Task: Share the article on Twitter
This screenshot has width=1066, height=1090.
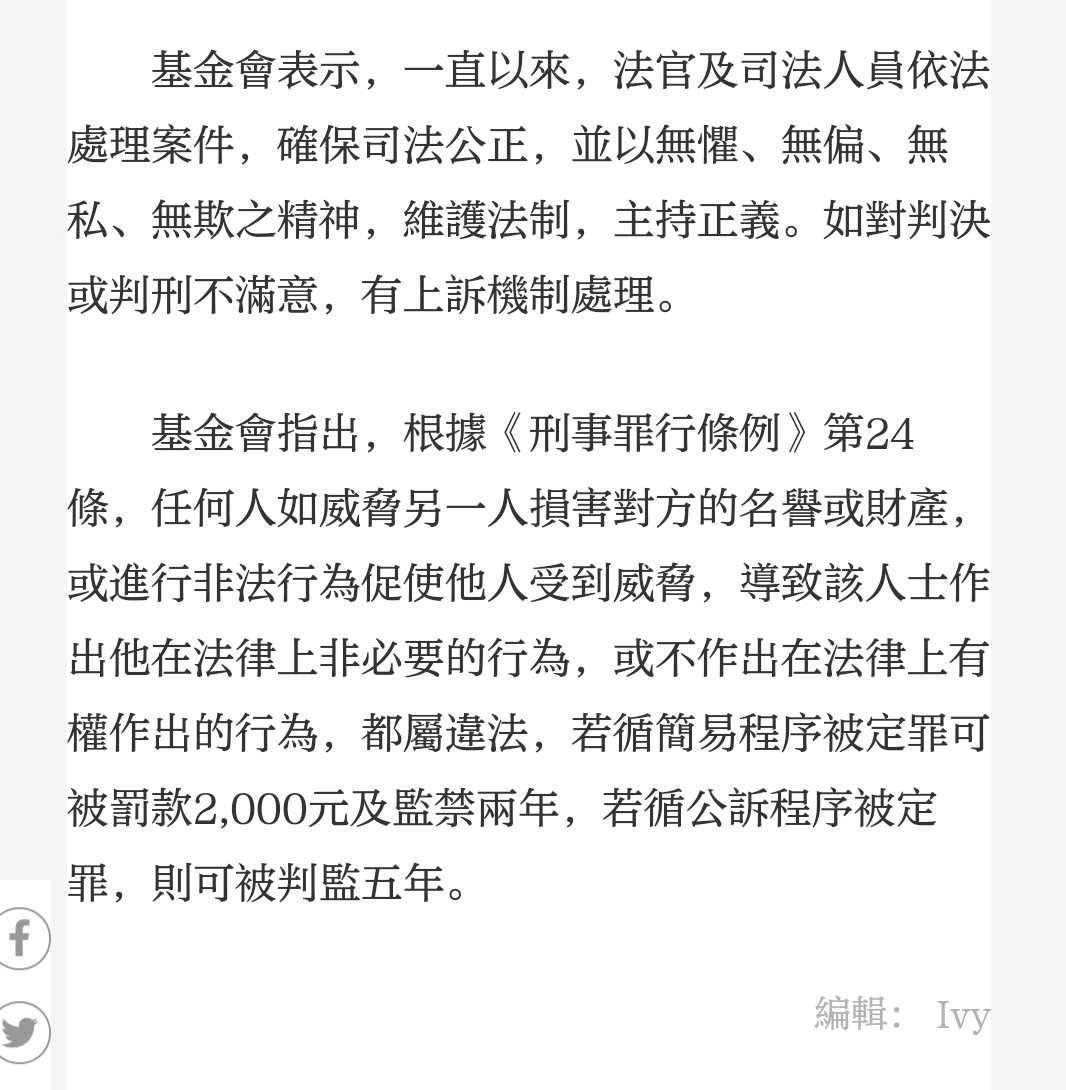Action: pos(20,1031)
